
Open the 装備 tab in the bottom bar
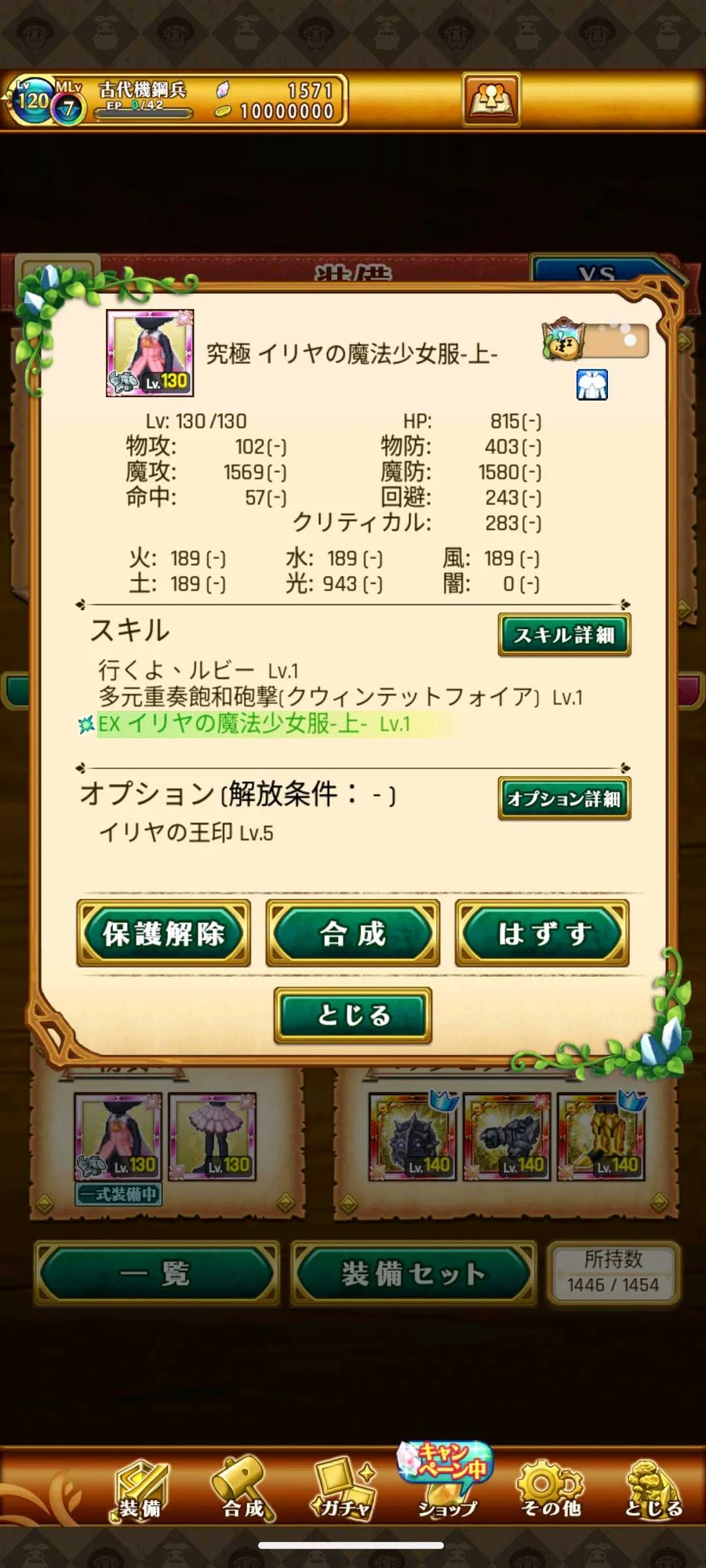pos(140,1490)
